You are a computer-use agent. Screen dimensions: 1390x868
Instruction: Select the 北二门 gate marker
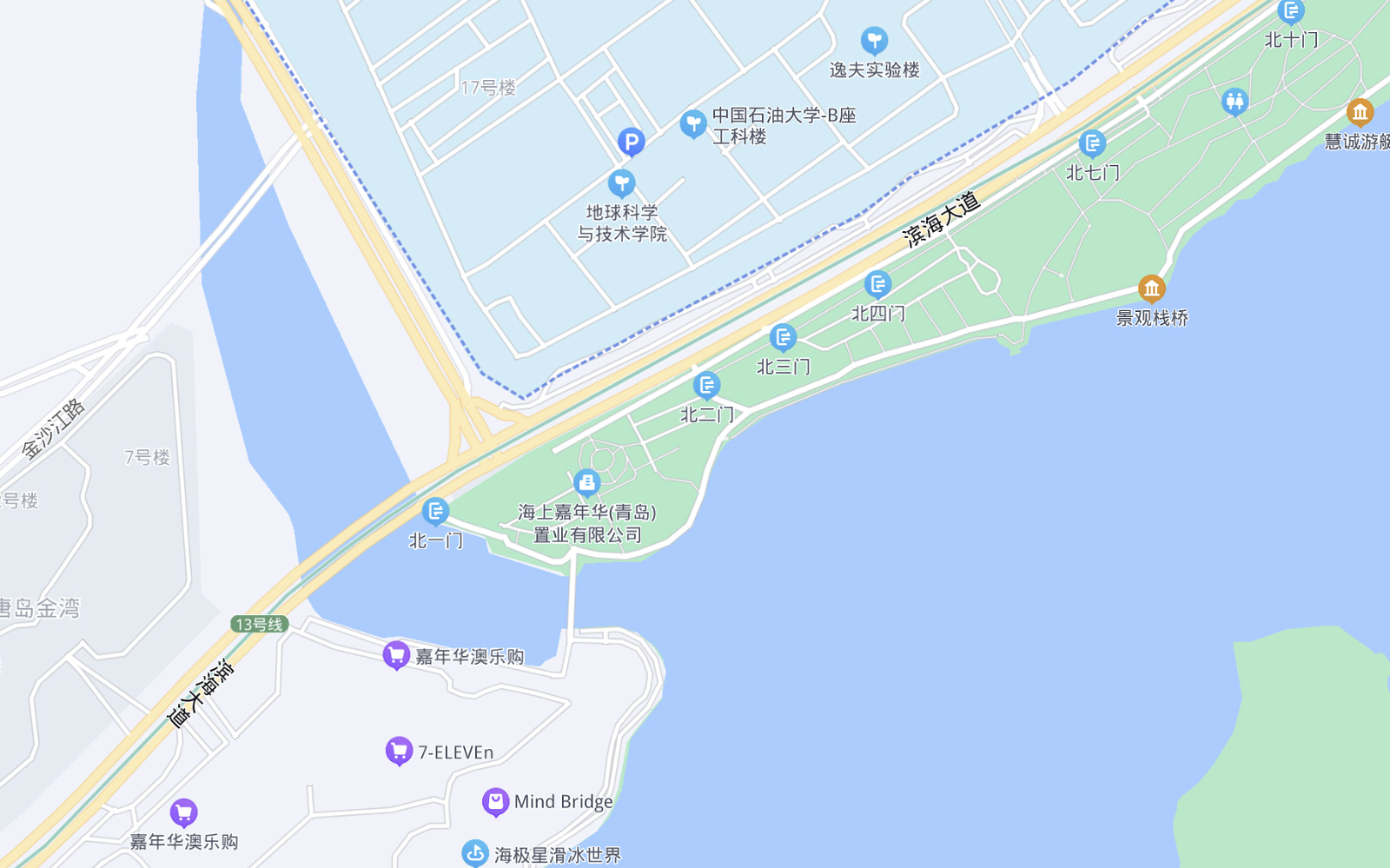point(706,385)
